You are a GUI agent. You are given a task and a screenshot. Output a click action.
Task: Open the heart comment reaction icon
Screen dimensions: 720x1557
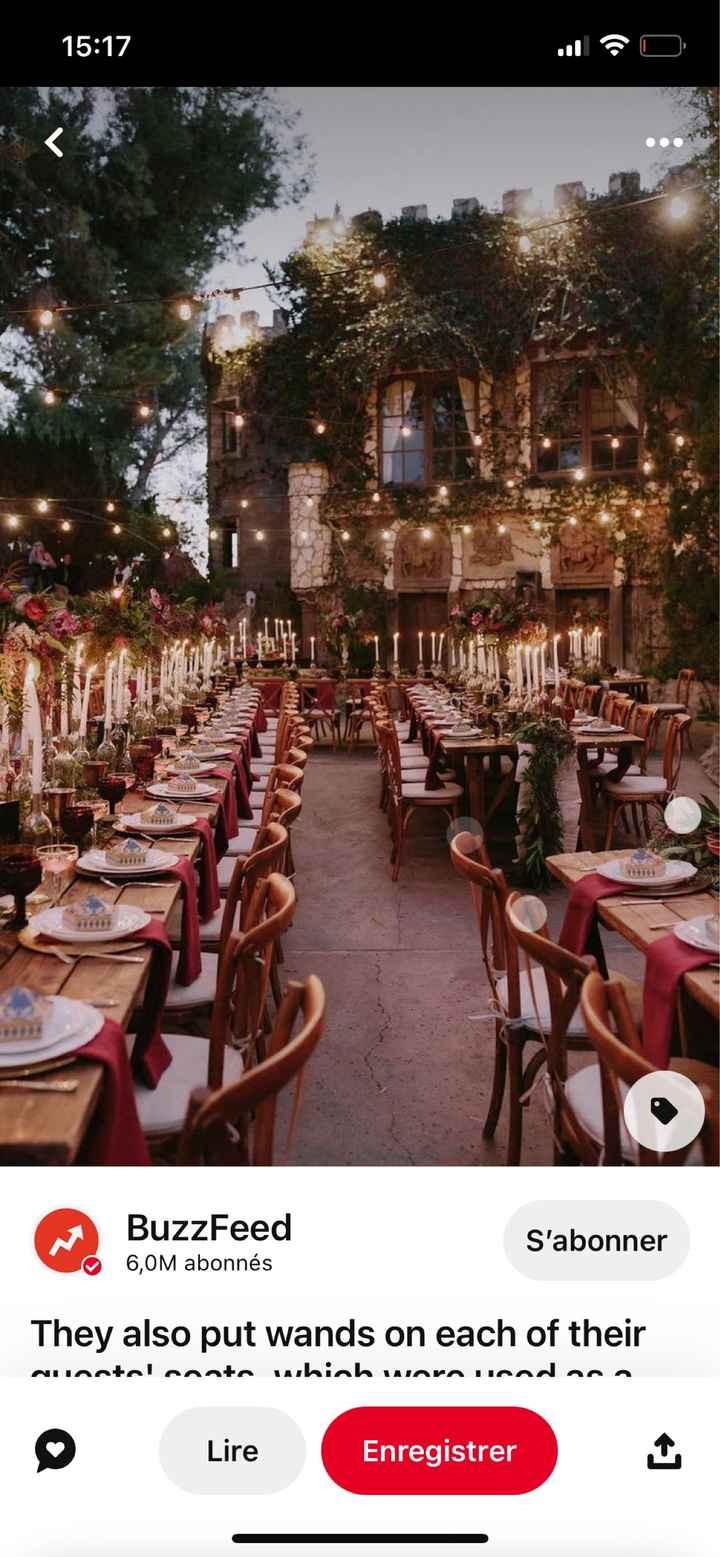coord(55,1450)
